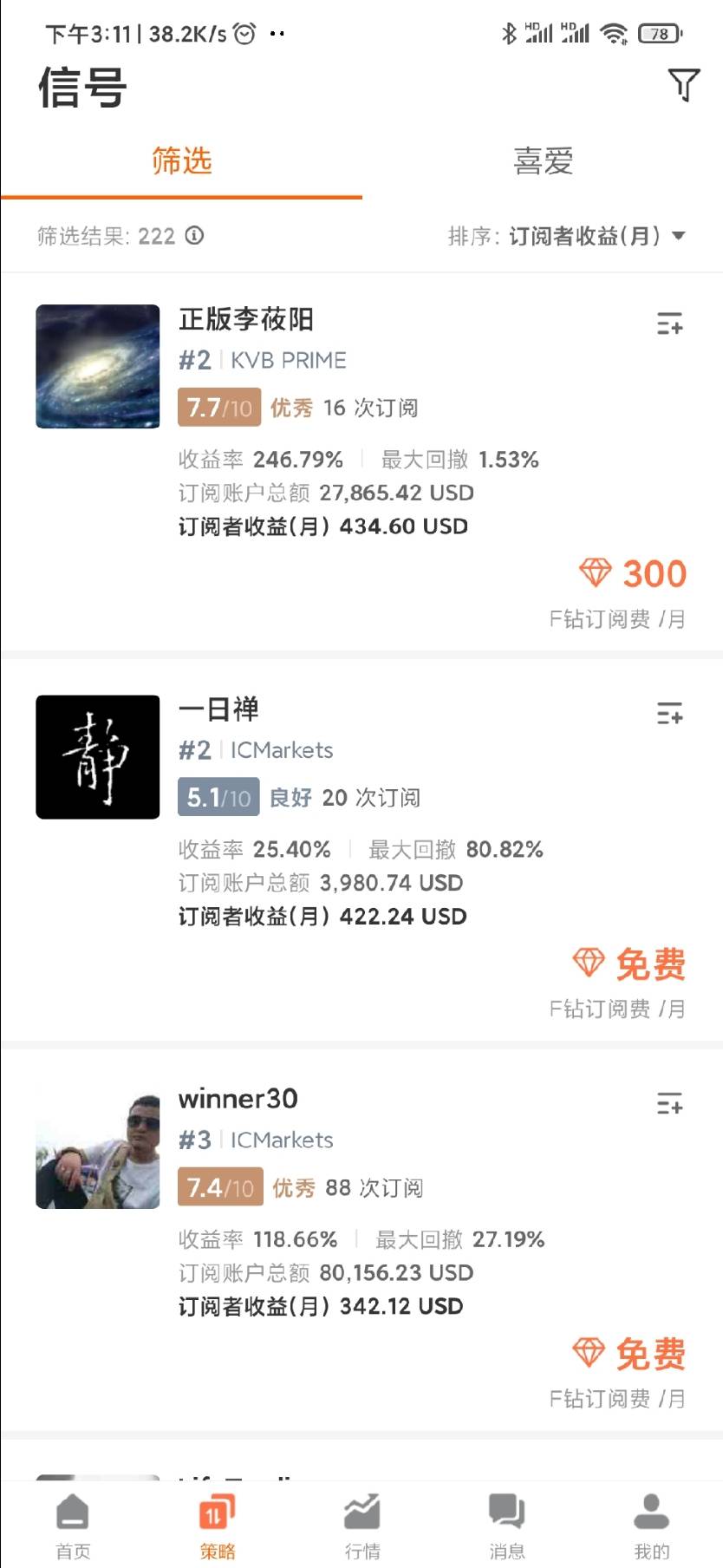Viewport: 723px width, 1568px height.
Task: Open the 一日禅 signal card
Action: 361,851
